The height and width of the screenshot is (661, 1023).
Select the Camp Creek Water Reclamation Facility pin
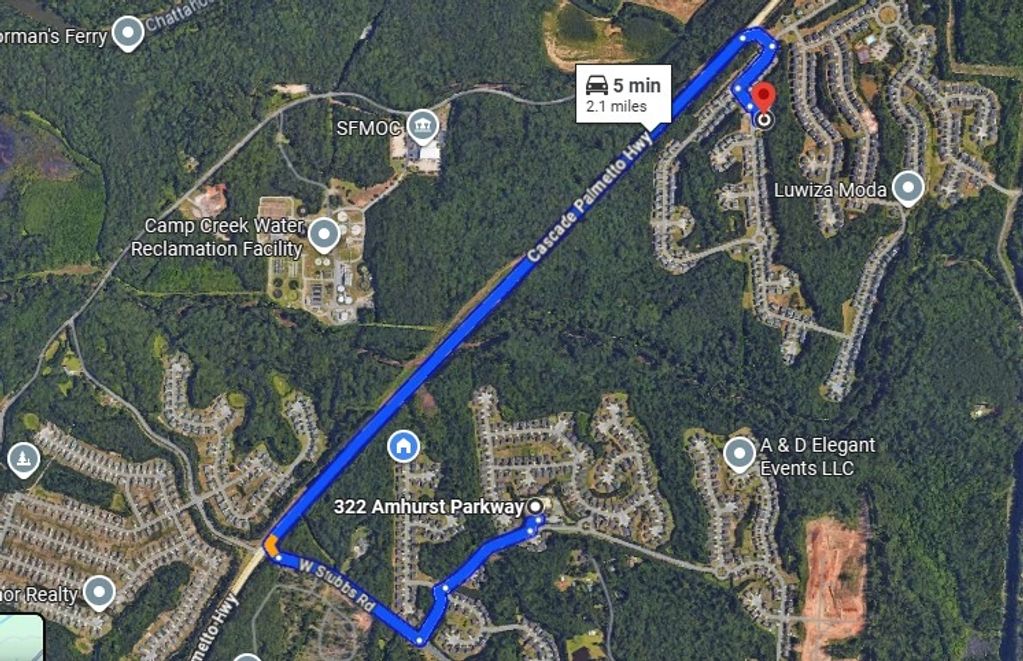(x=322, y=235)
